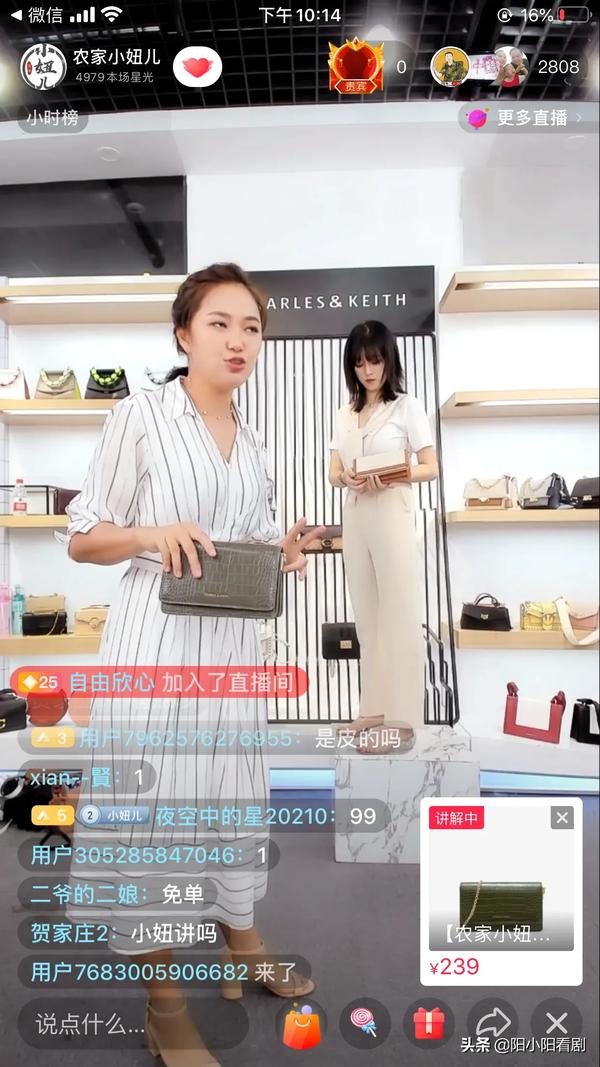Share this live stream
Screen dimensions: 600x1067
coord(493,1023)
